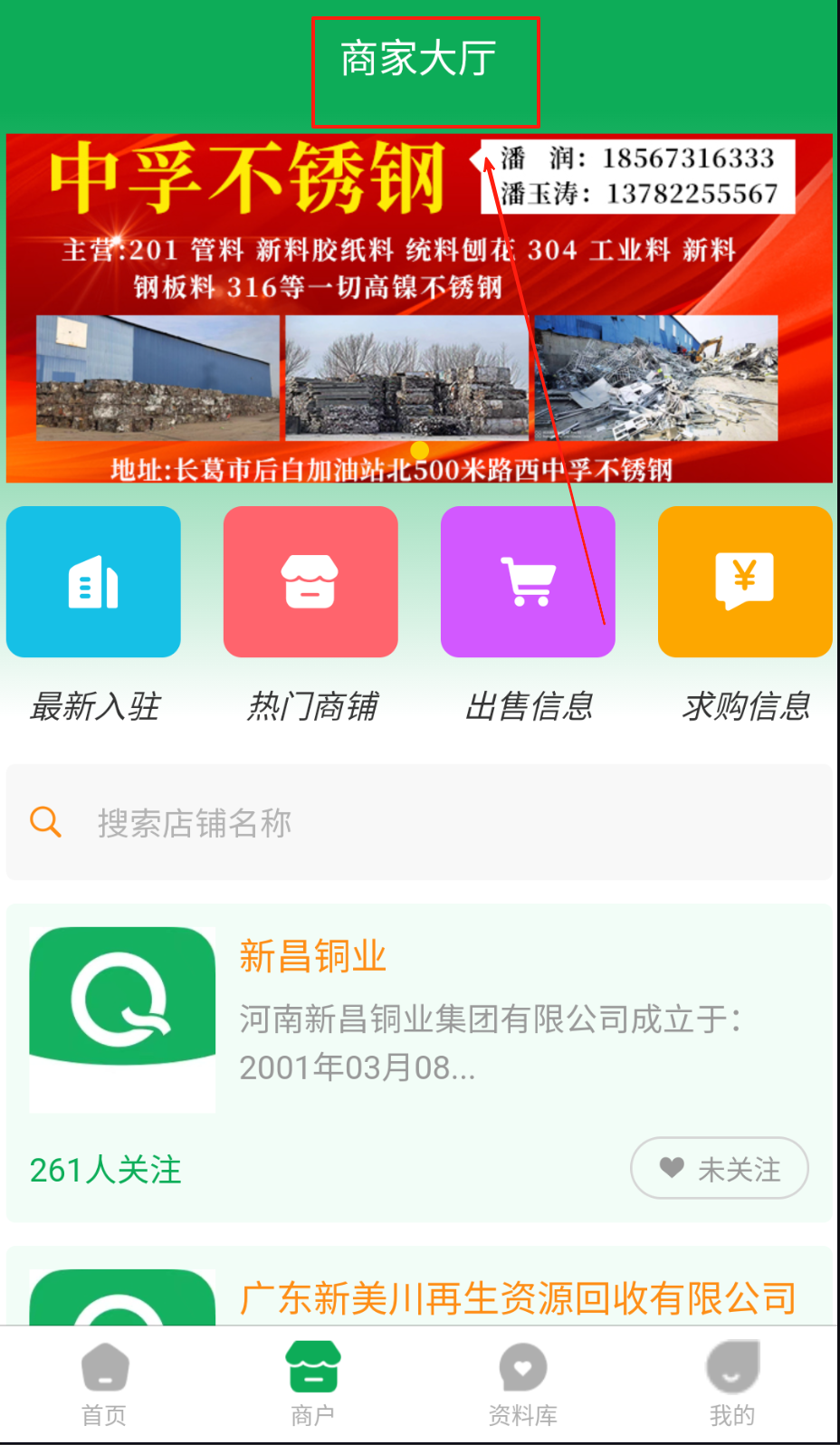Select the 商户 tab

click(x=313, y=1383)
